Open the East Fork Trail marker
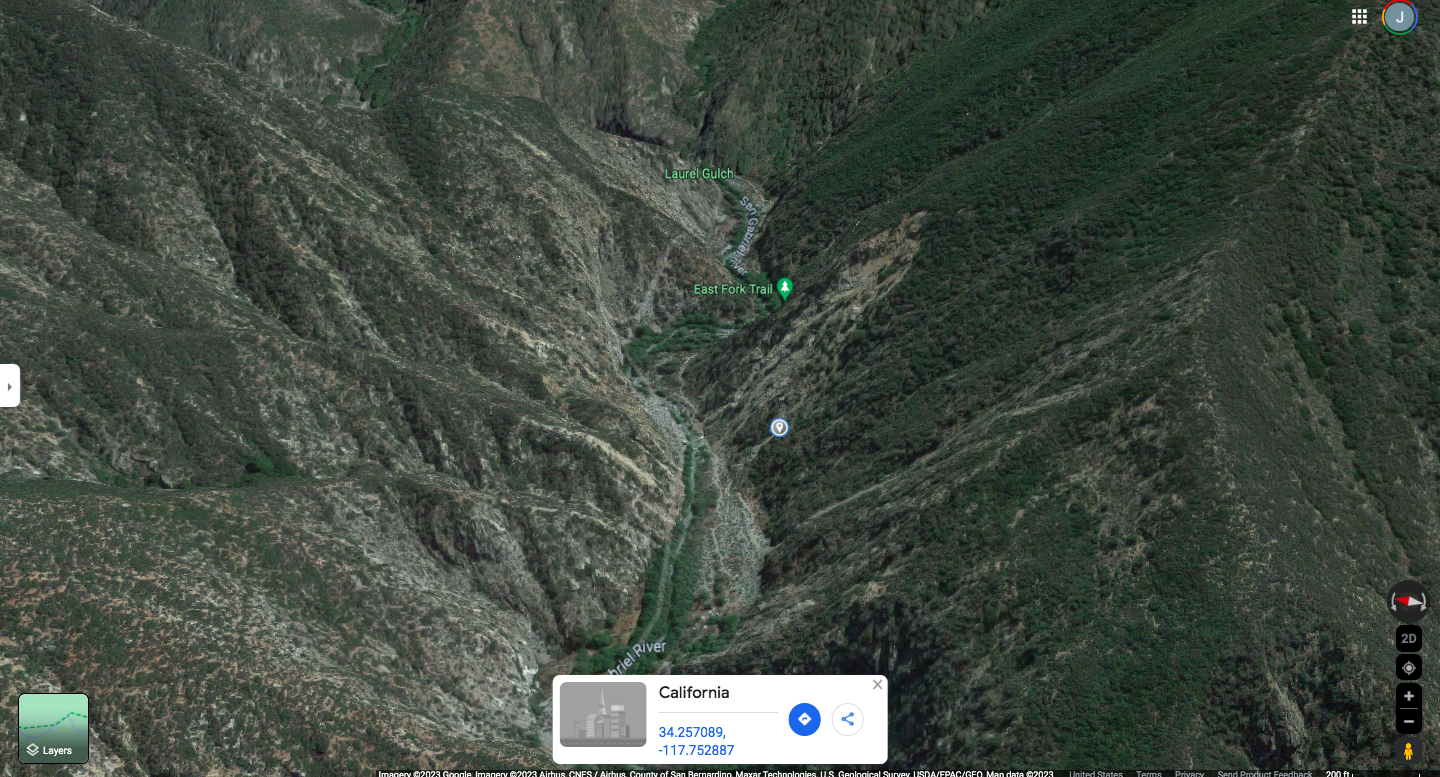 (785, 288)
